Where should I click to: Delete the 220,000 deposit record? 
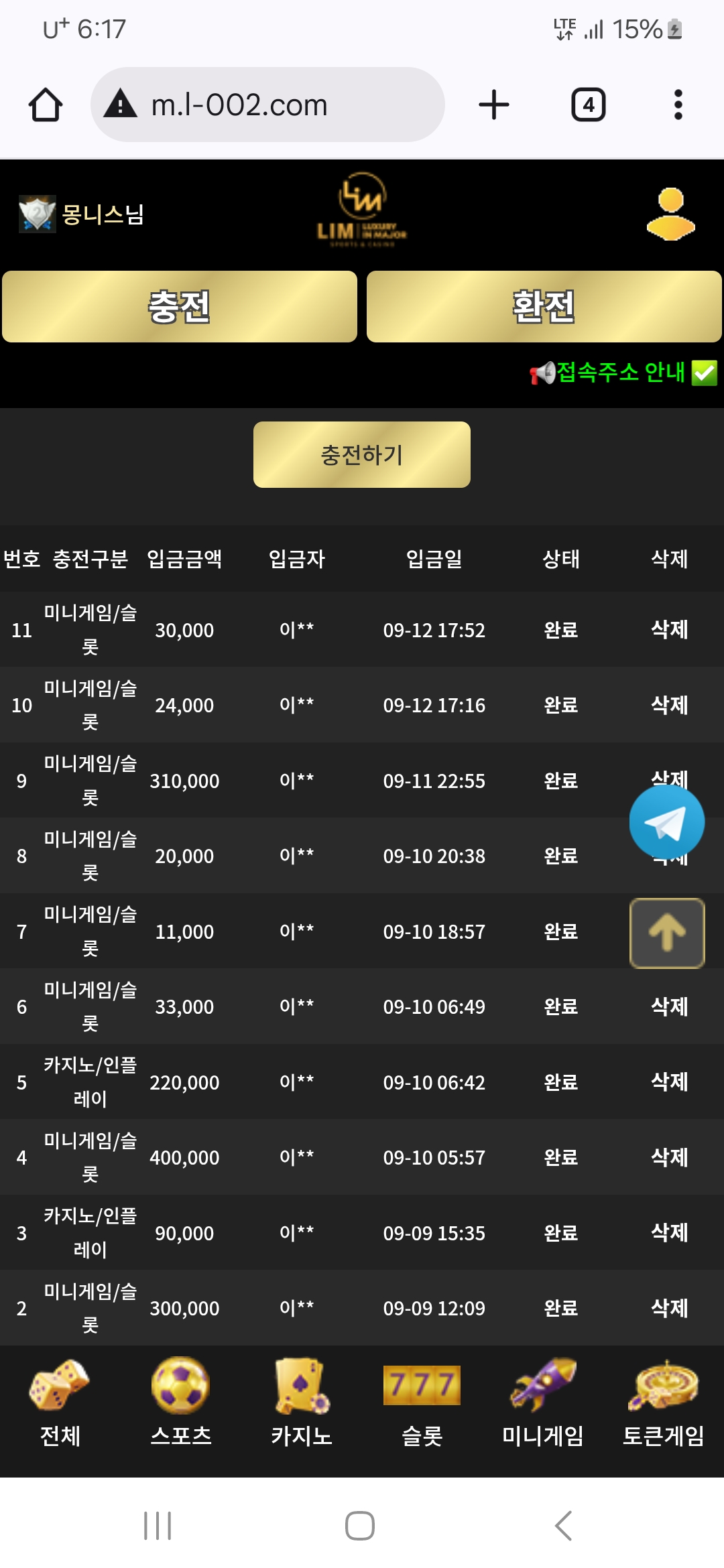(669, 1082)
